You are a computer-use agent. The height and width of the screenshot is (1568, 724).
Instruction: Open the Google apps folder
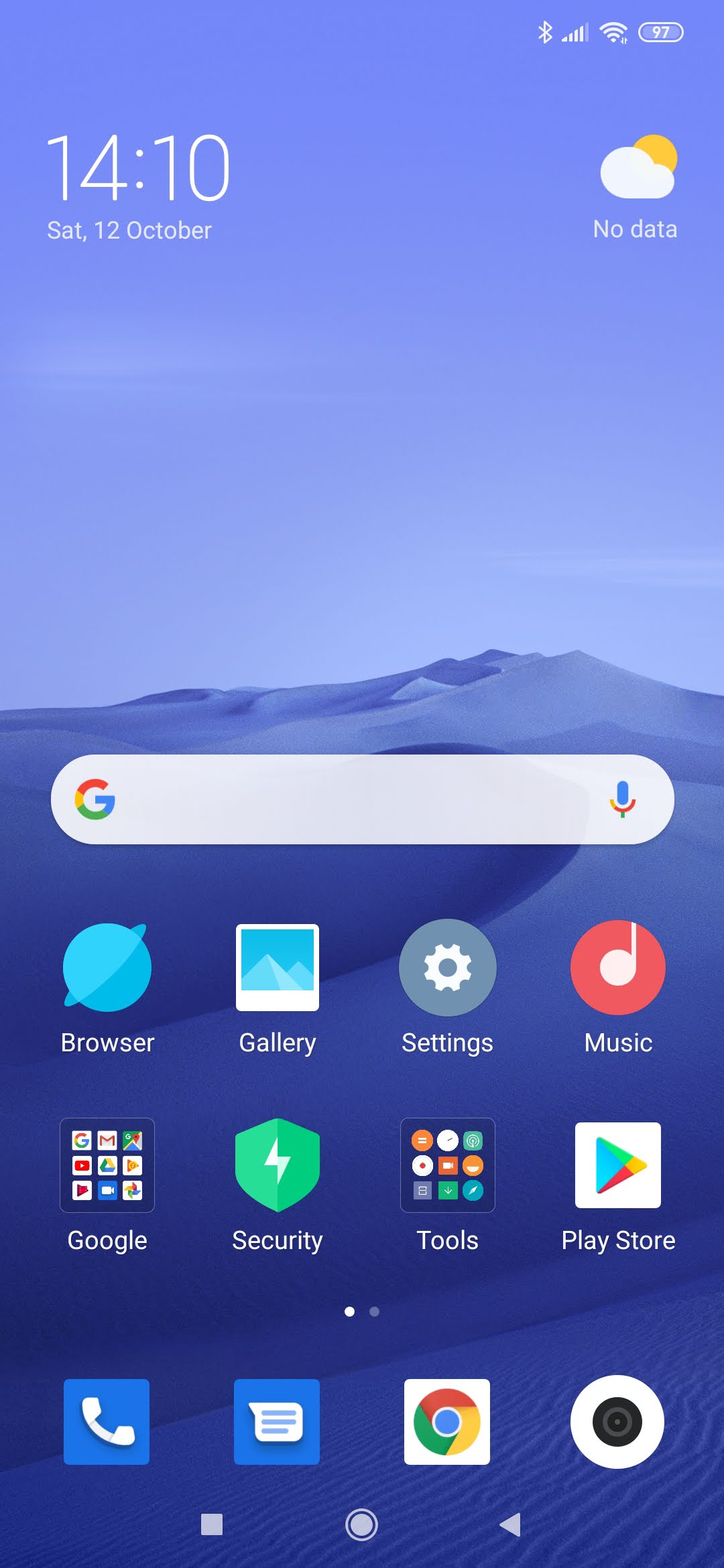(x=107, y=1165)
